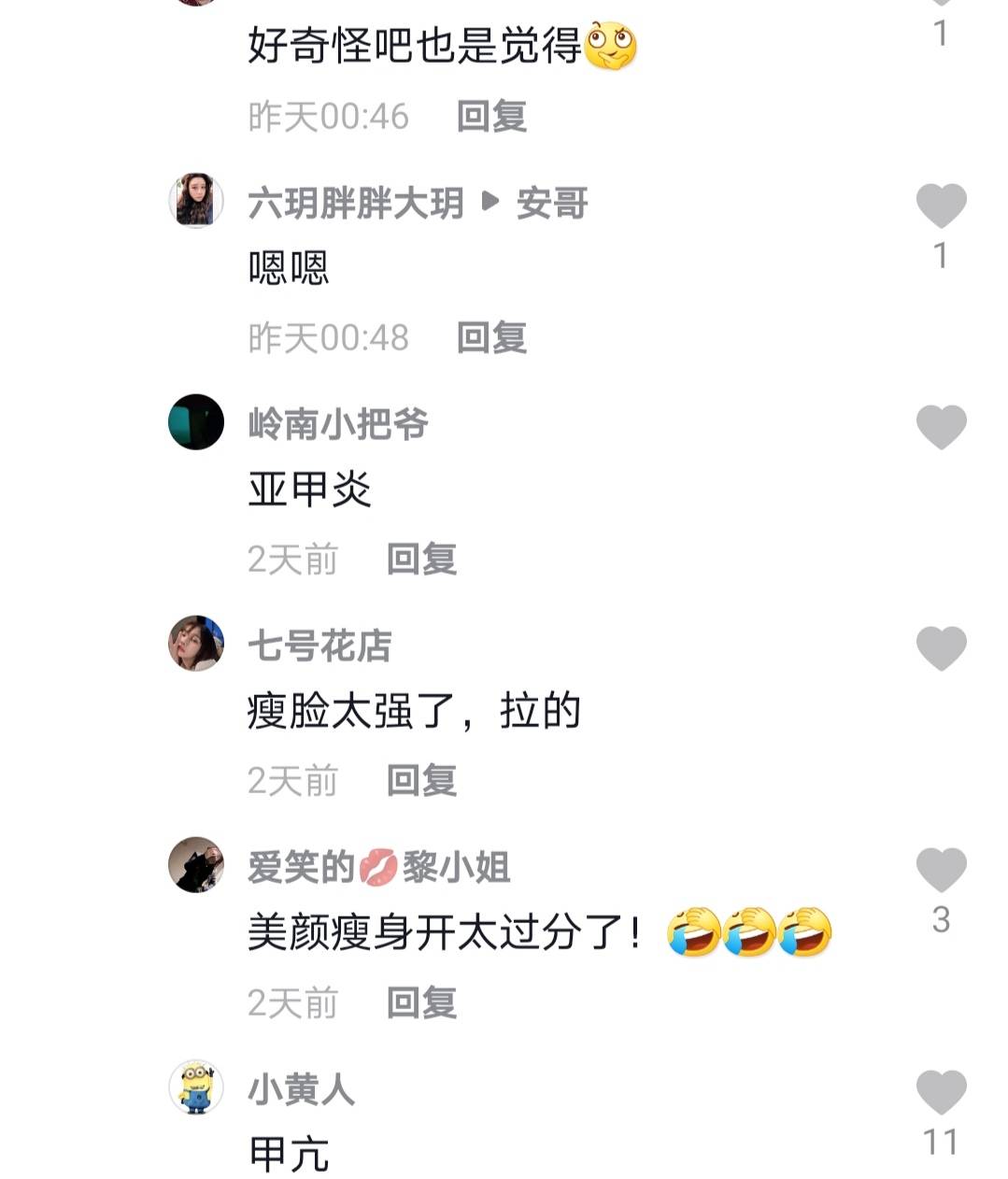Reply to 七号花店's comment
The image size is (1008, 1179).
point(421,781)
